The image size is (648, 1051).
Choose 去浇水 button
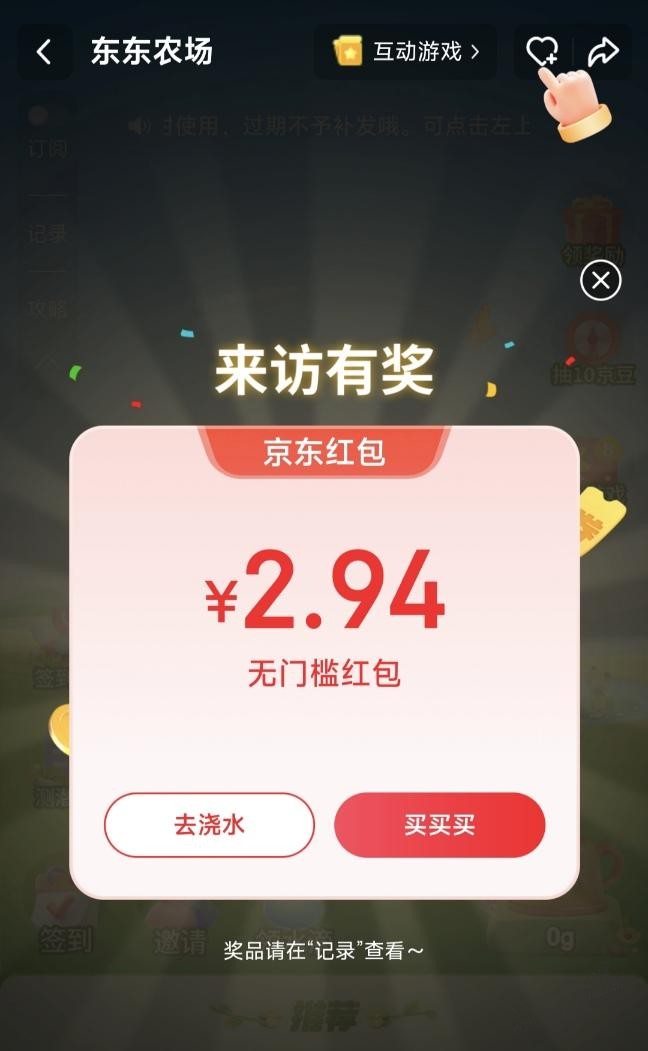(209, 825)
